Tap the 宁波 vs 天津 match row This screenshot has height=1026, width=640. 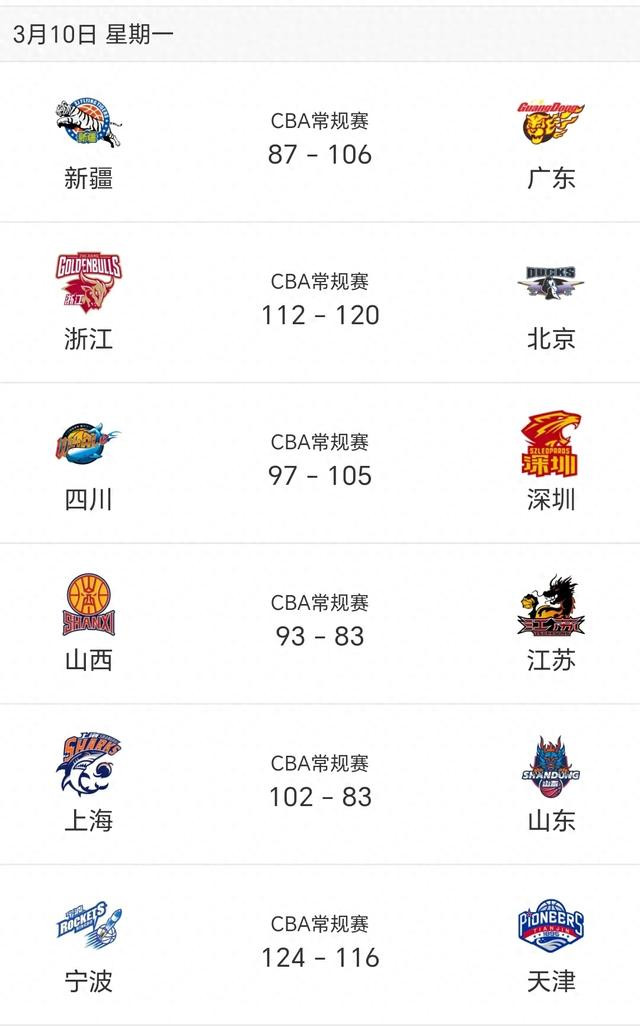click(x=320, y=945)
